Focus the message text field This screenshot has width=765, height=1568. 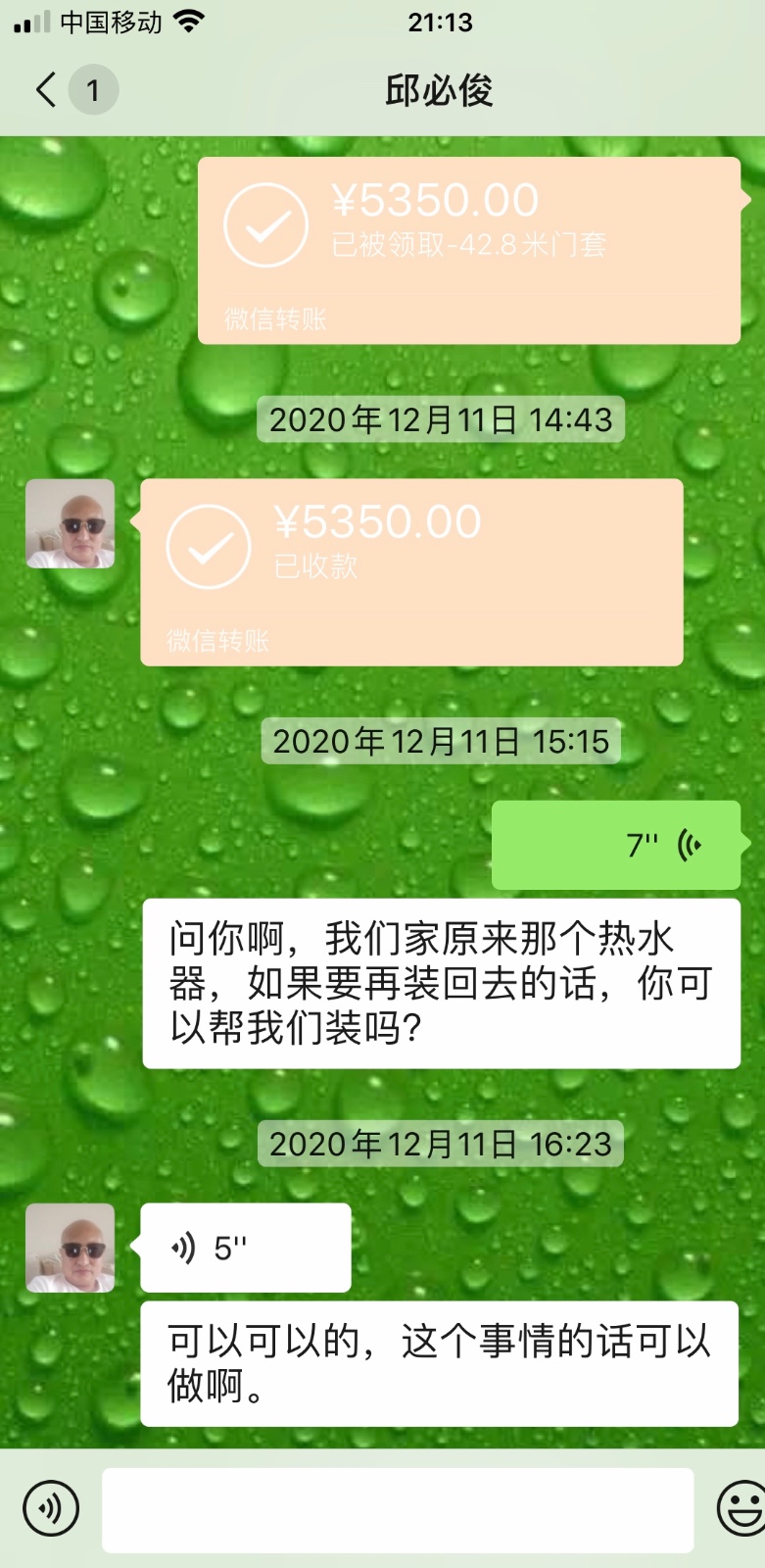click(x=398, y=1509)
